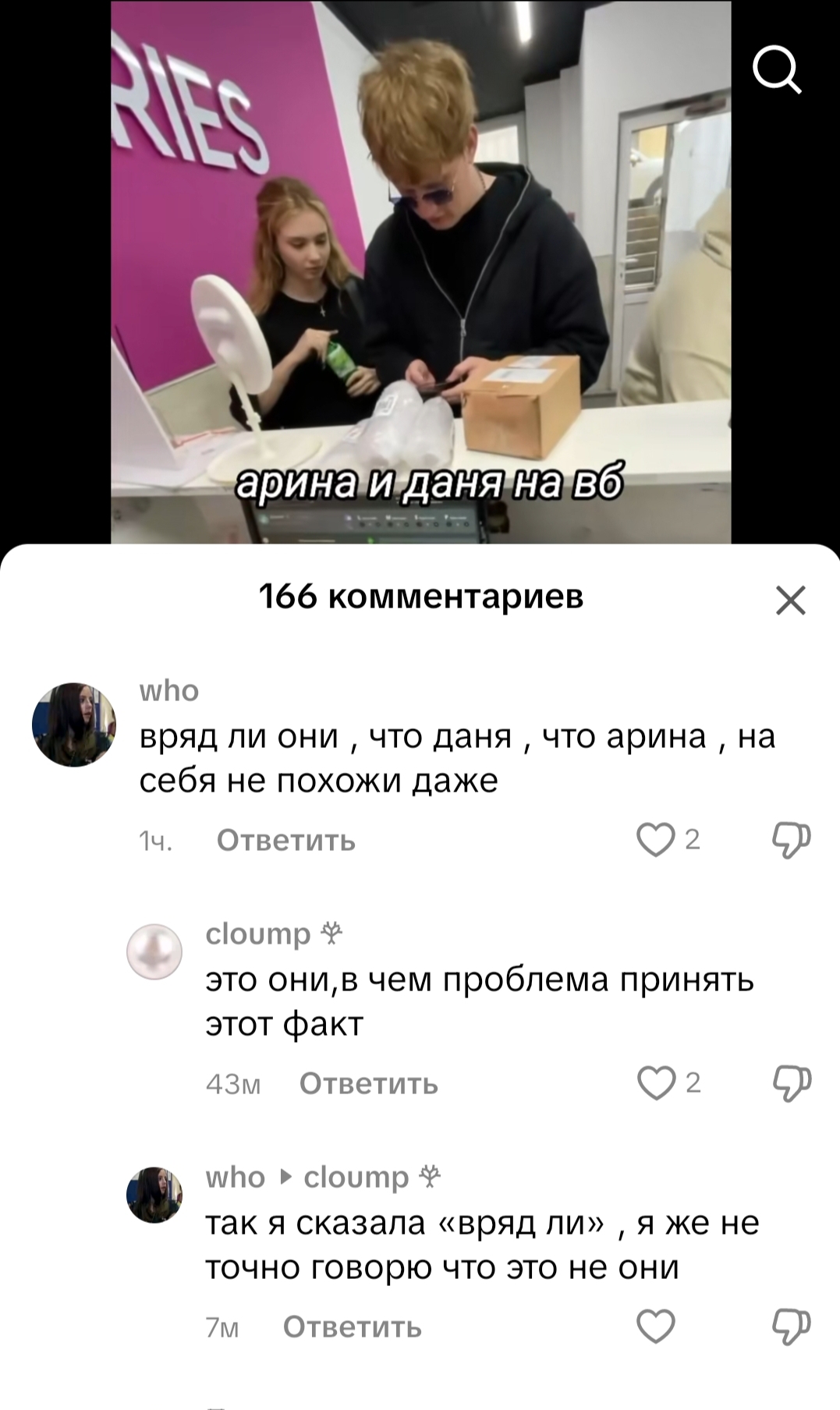
Task: Dislike who's first comment
Action: [x=791, y=840]
